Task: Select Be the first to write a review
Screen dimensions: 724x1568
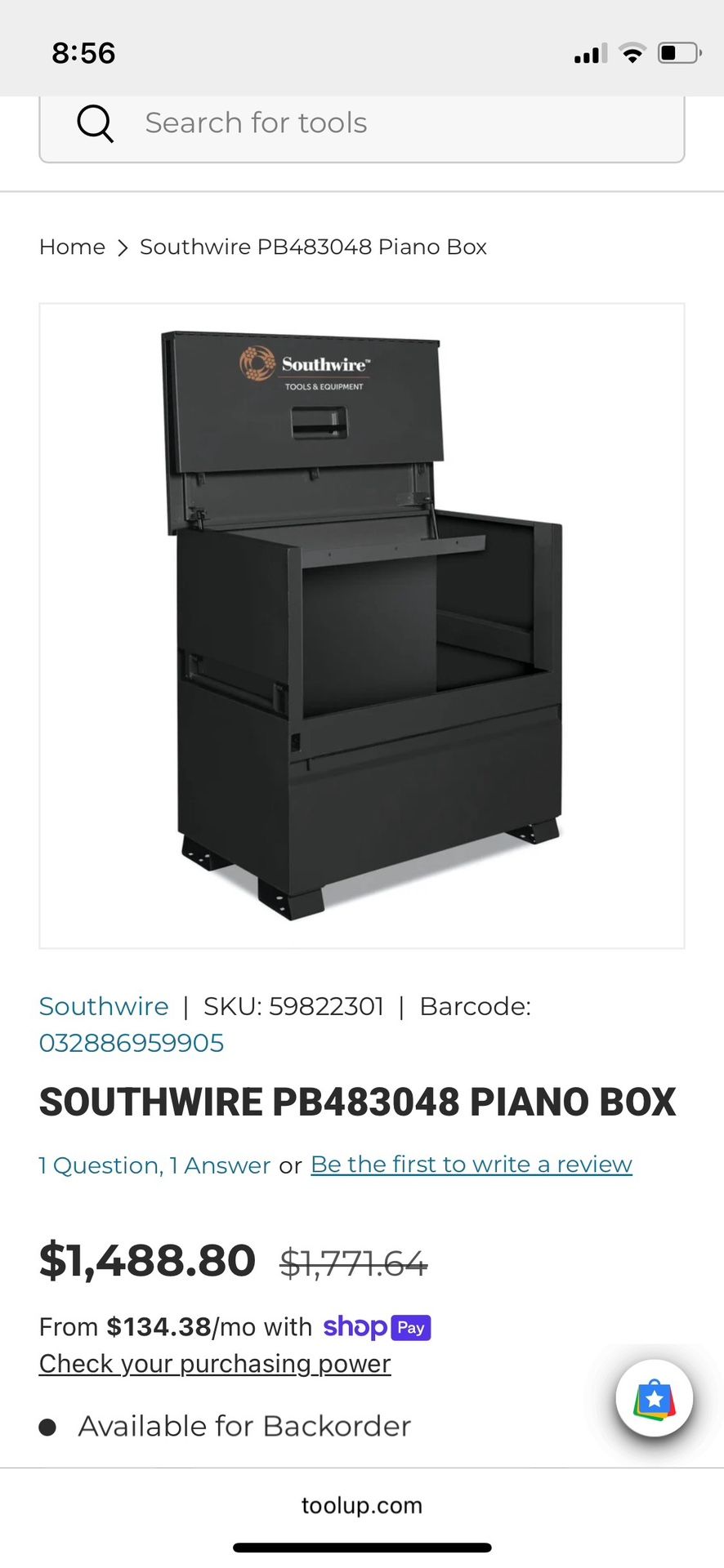Action: coord(471,1165)
